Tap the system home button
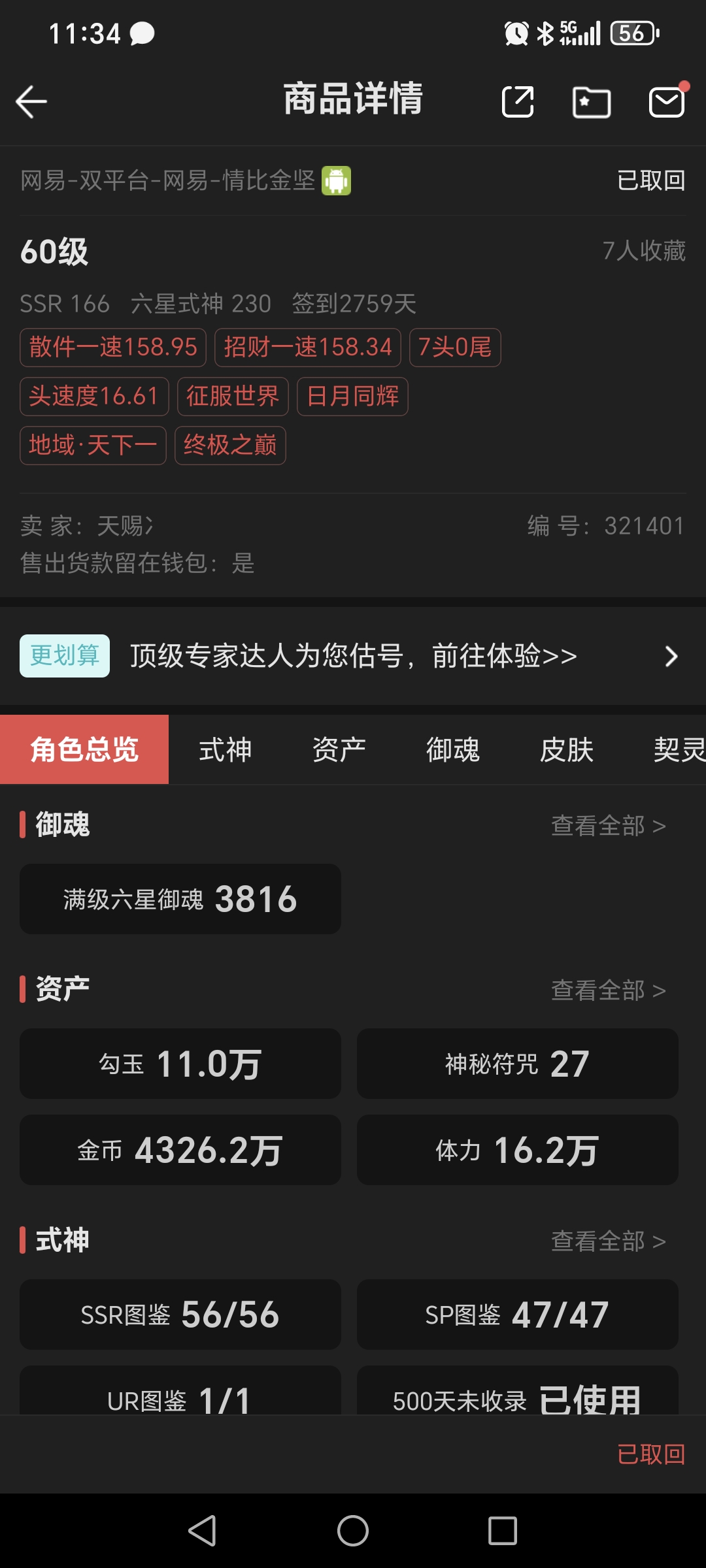The image size is (706, 1568). tap(353, 1531)
